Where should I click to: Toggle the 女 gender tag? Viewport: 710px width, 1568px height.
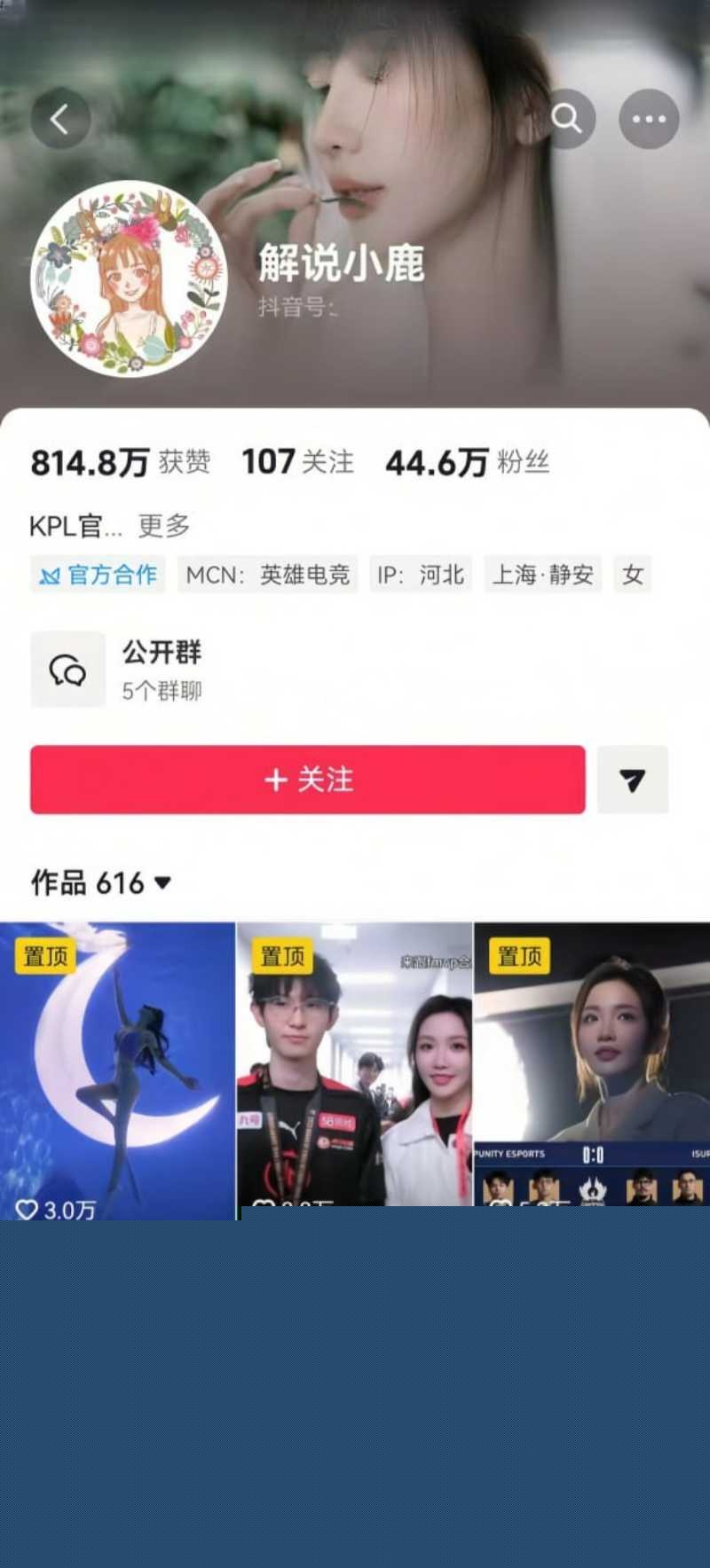633,575
